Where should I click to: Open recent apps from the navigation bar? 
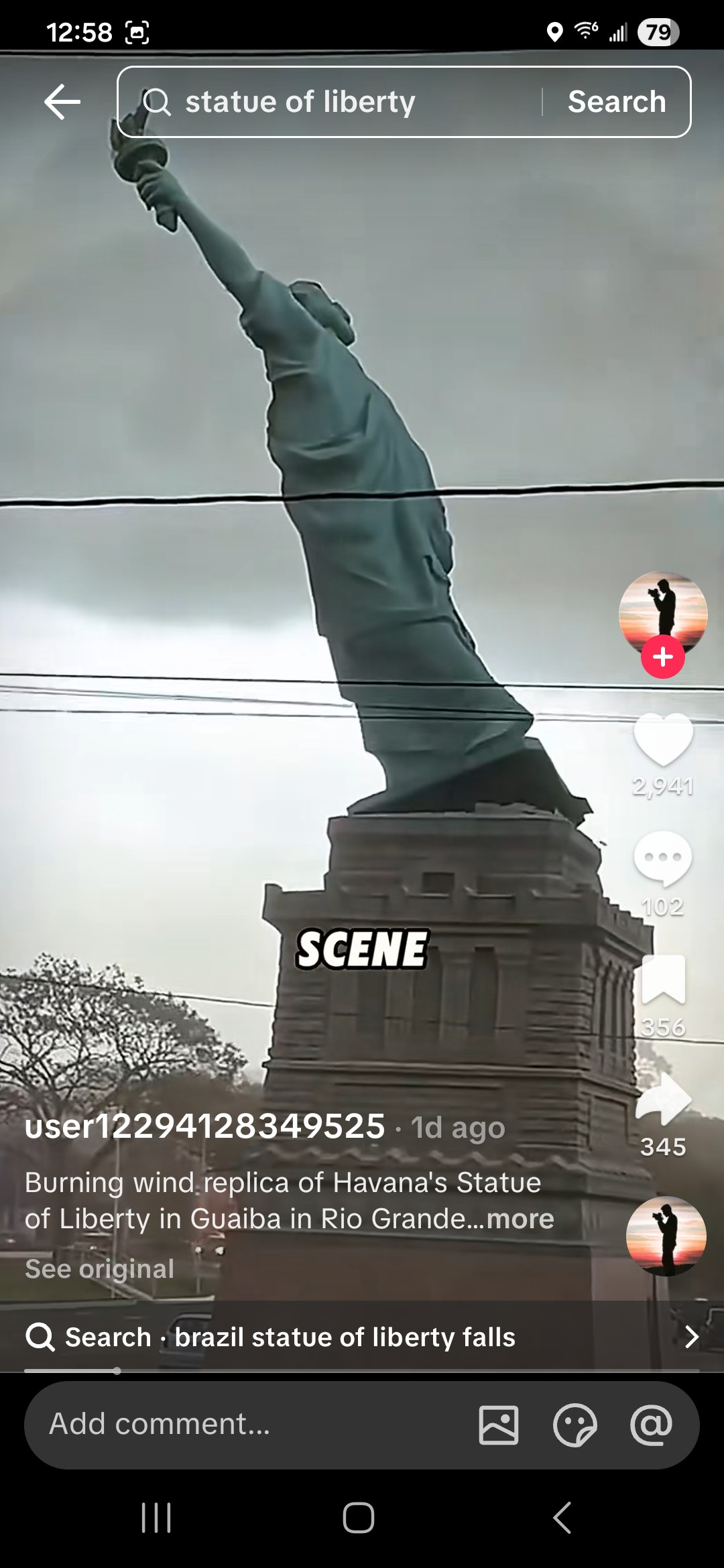tap(156, 1517)
